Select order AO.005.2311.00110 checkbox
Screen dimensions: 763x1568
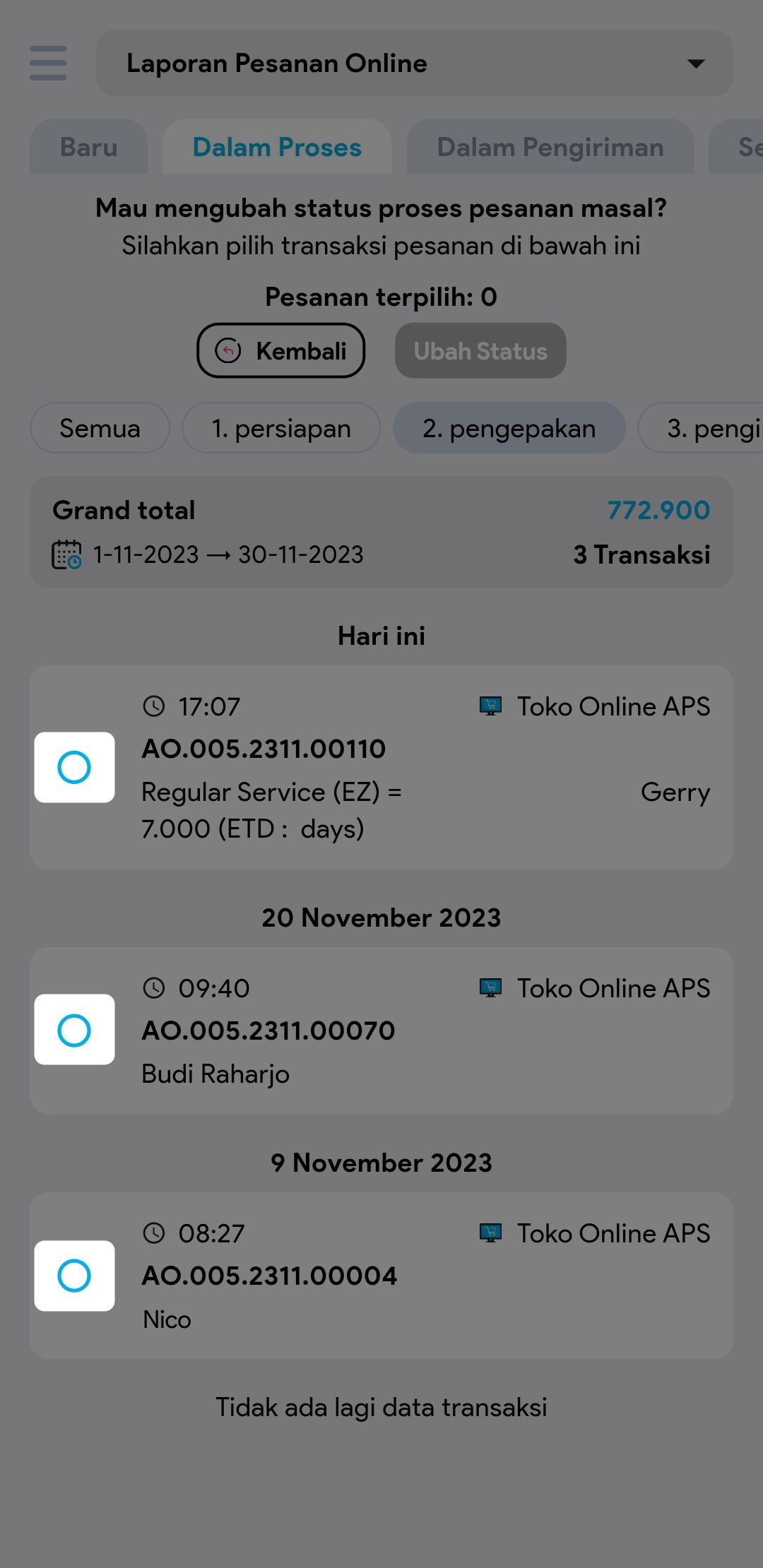(74, 767)
